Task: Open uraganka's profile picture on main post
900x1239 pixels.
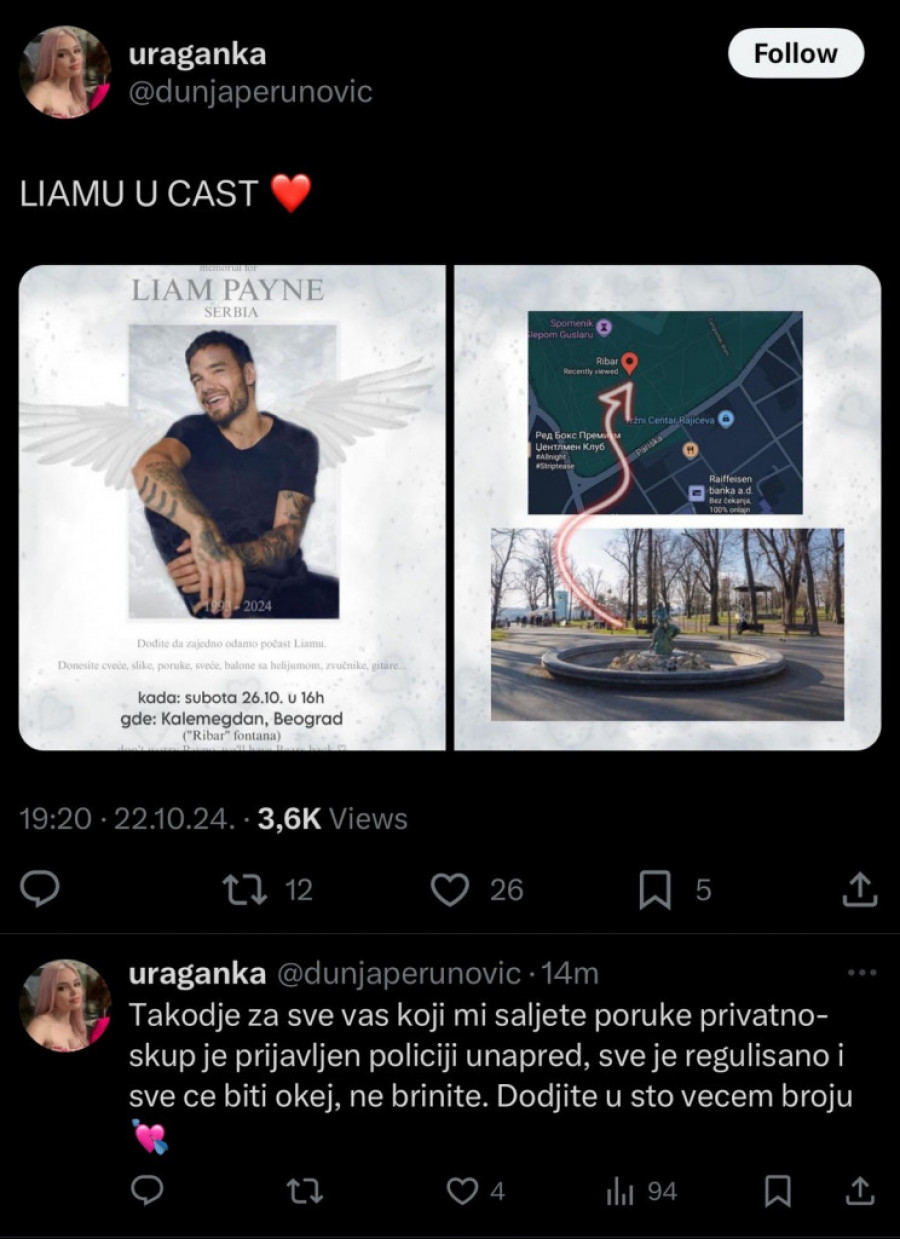Action: (65, 71)
